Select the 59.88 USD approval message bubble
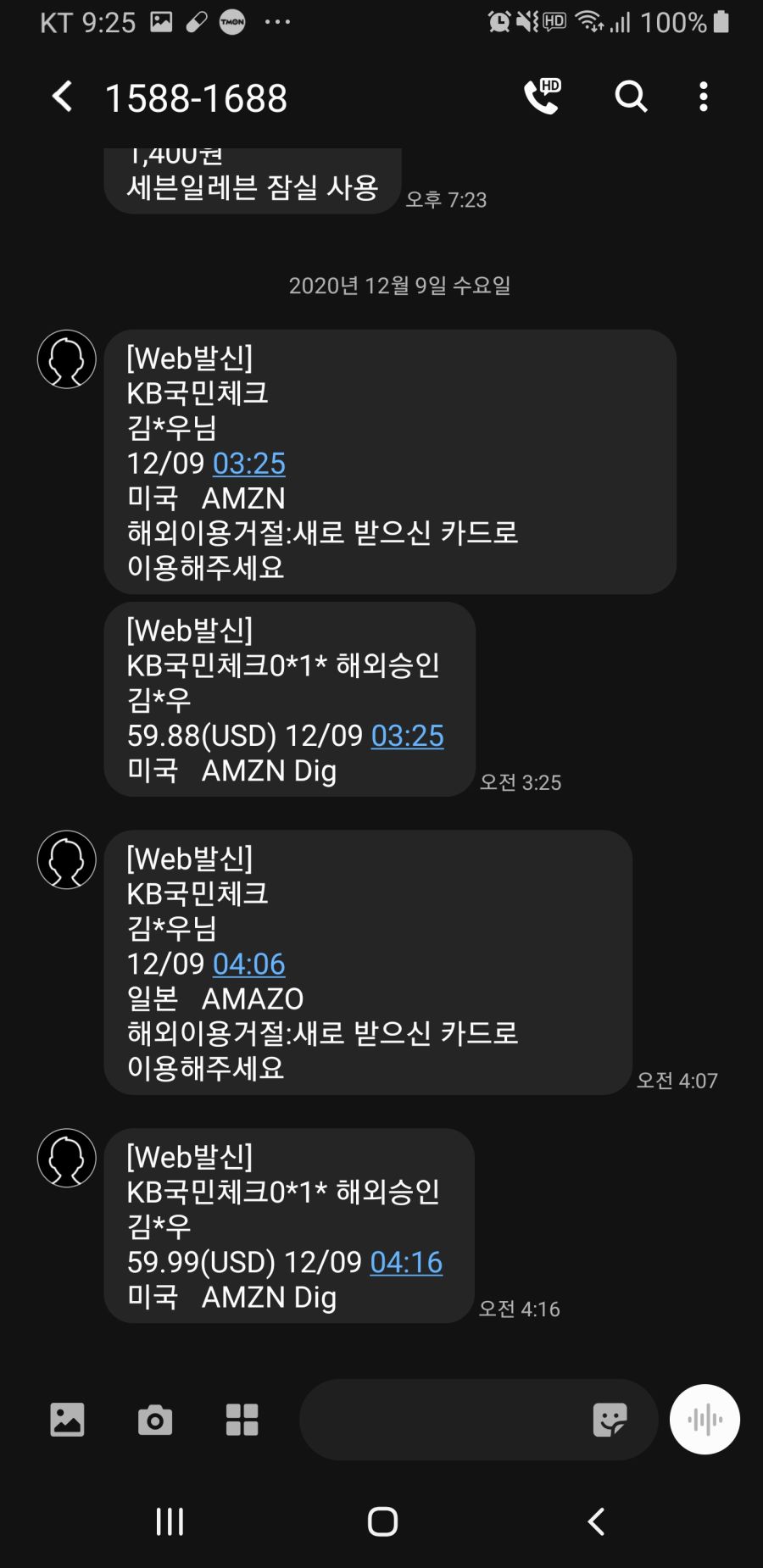763x1568 pixels. [x=288, y=701]
